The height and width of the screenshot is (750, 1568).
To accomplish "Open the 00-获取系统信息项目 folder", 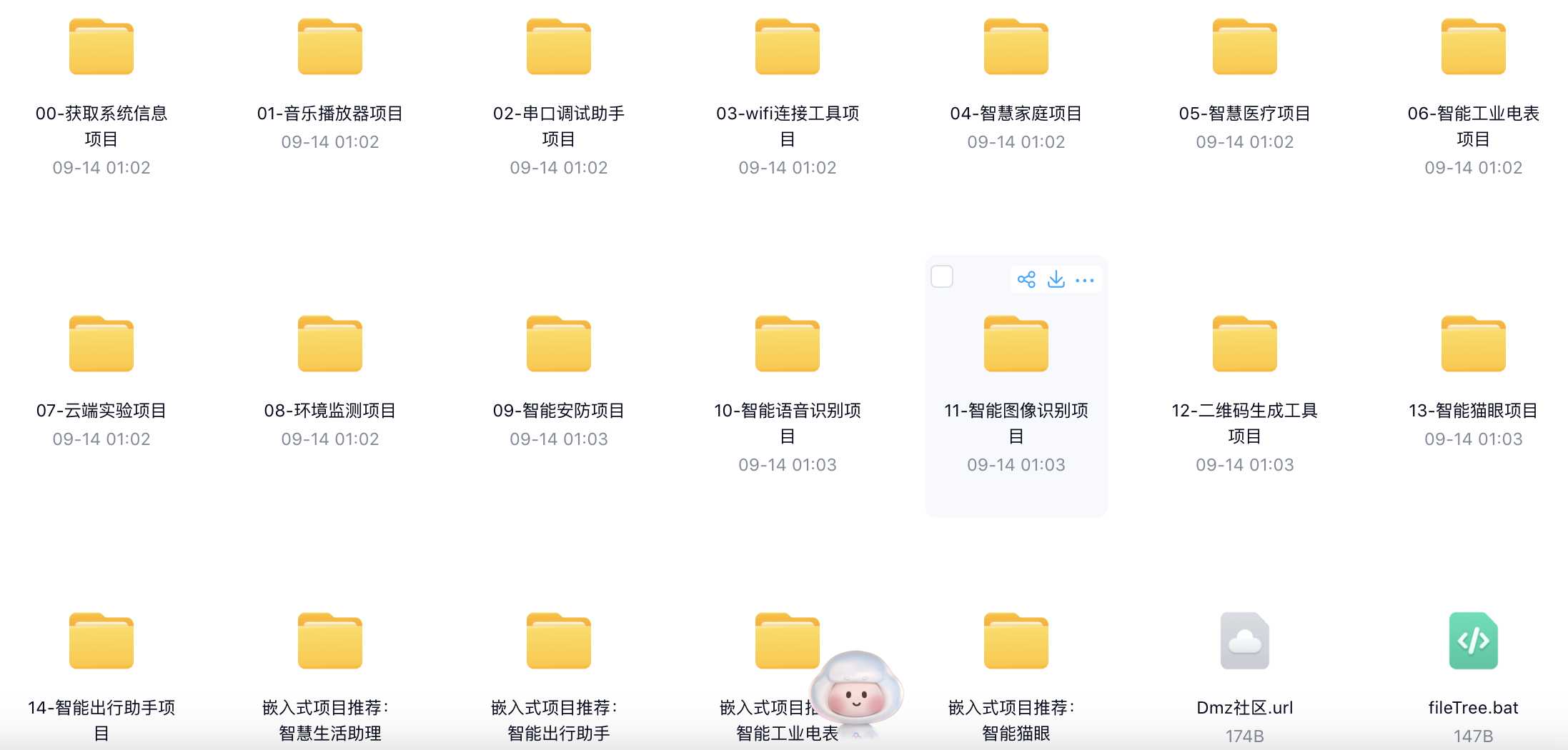I will pyautogui.click(x=101, y=47).
